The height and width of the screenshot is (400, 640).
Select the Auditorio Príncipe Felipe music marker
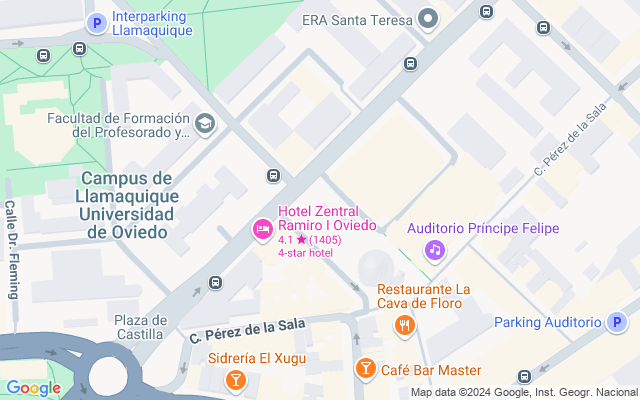coord(435,250)
